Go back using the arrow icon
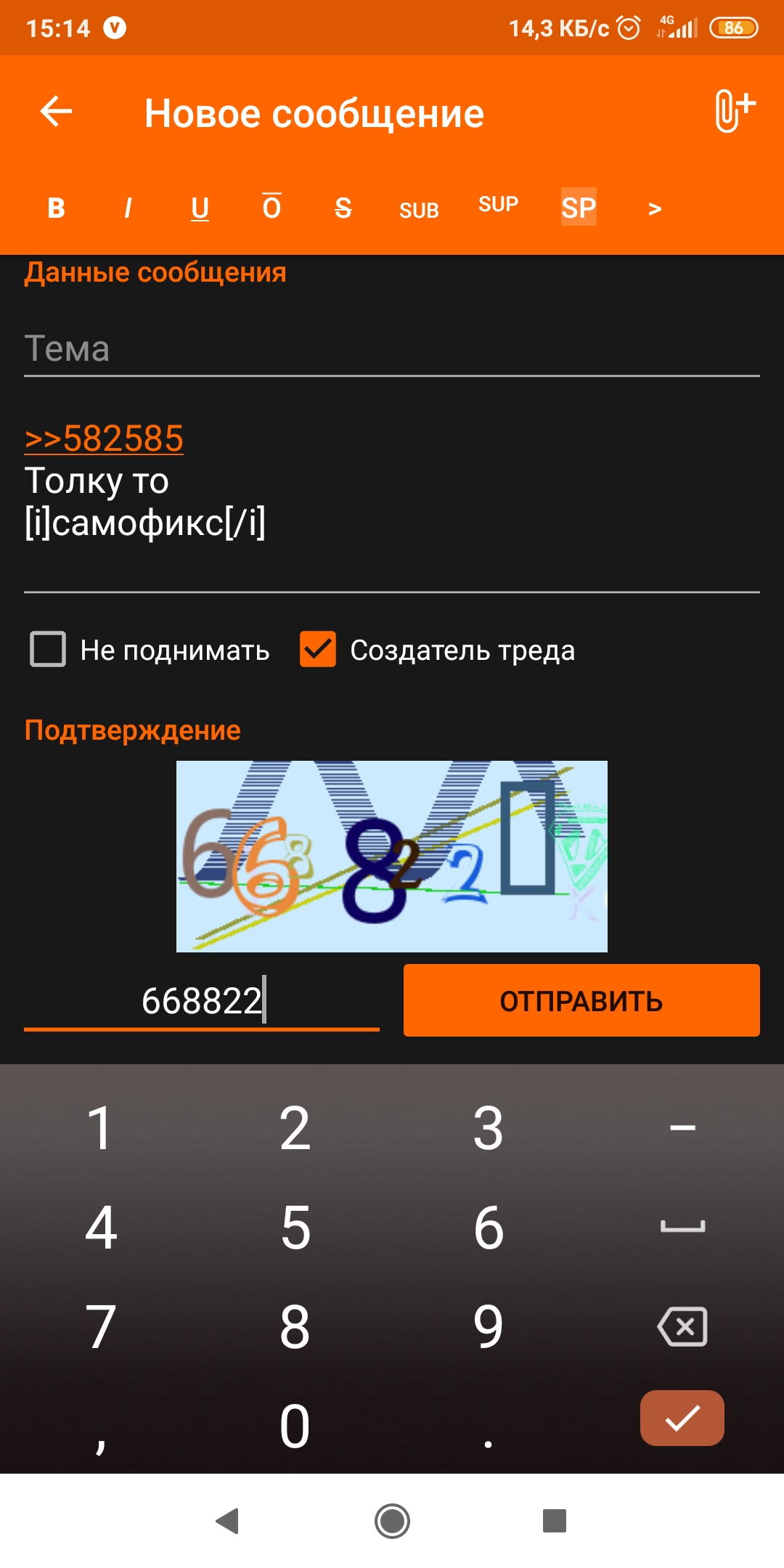The image size is (784, 1568). 56,112
